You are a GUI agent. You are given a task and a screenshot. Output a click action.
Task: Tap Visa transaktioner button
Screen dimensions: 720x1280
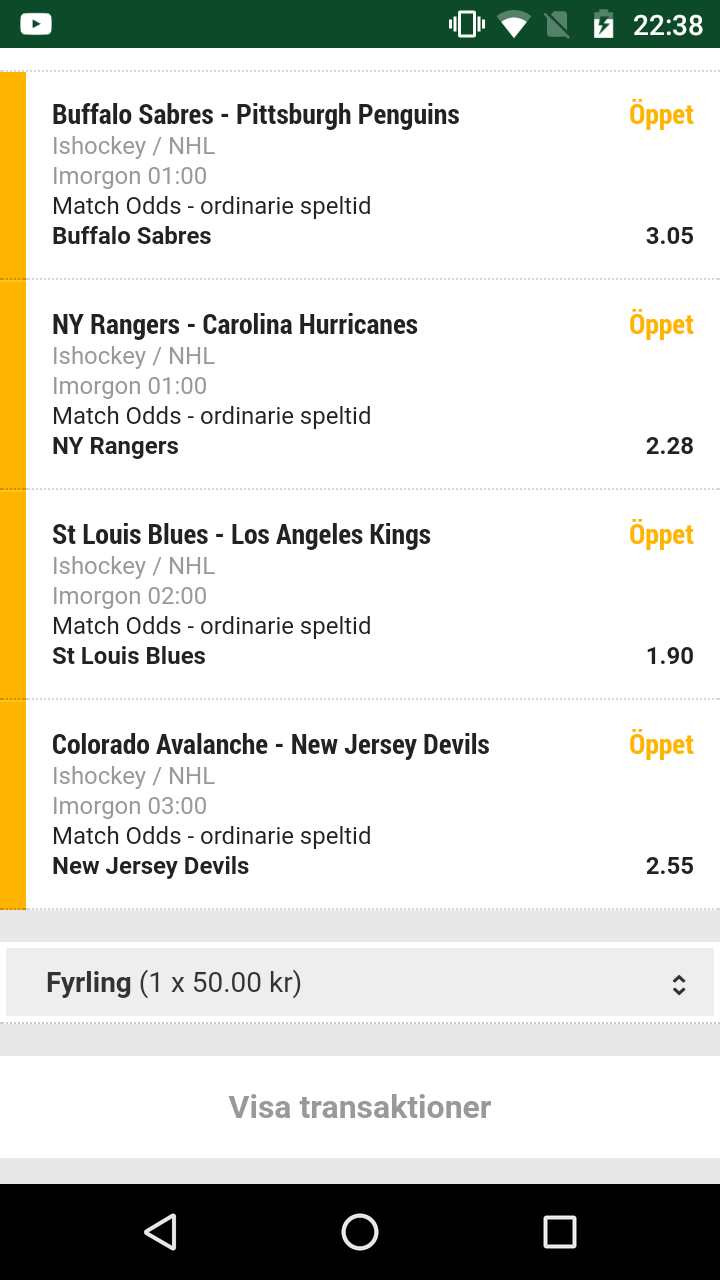[x=360, y=1107]
